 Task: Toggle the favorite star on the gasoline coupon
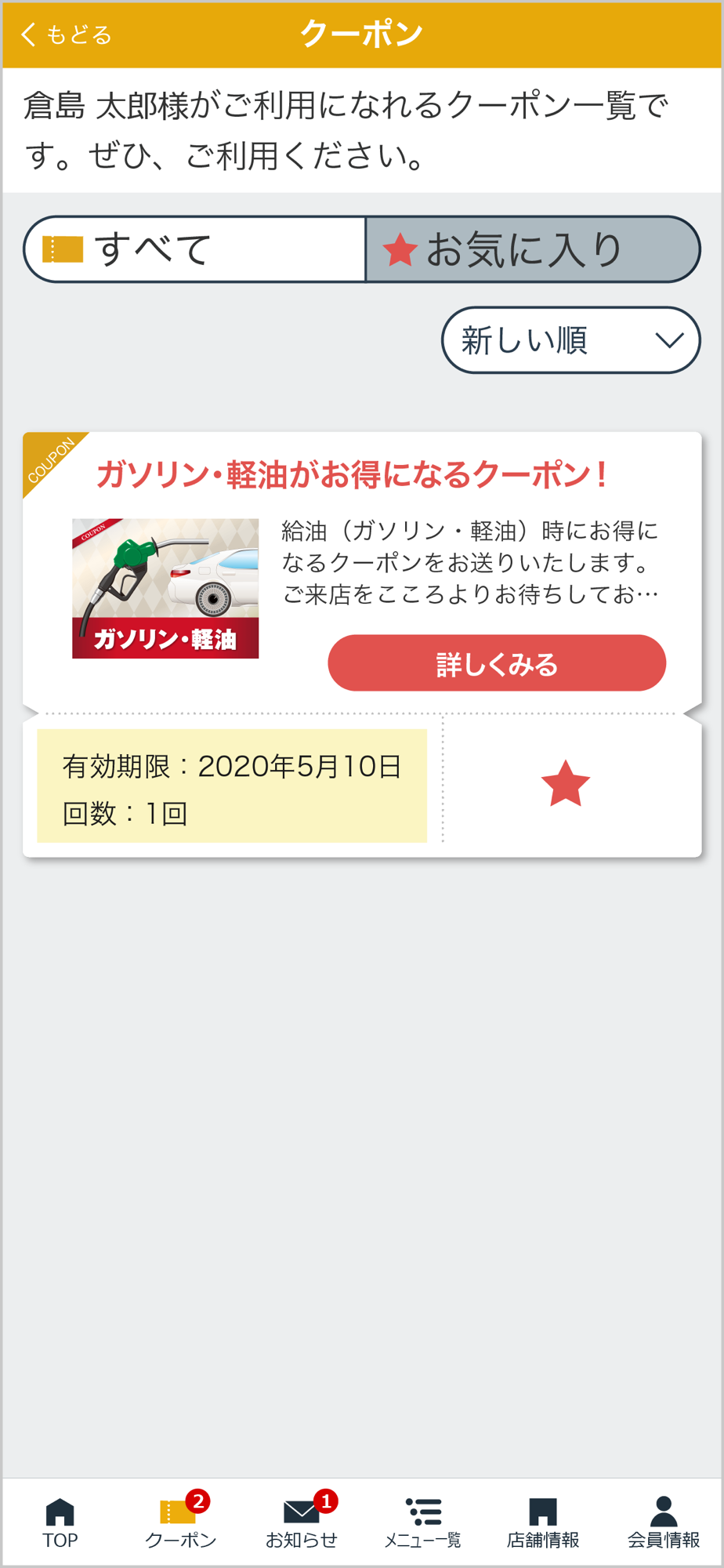click(565, 784)
